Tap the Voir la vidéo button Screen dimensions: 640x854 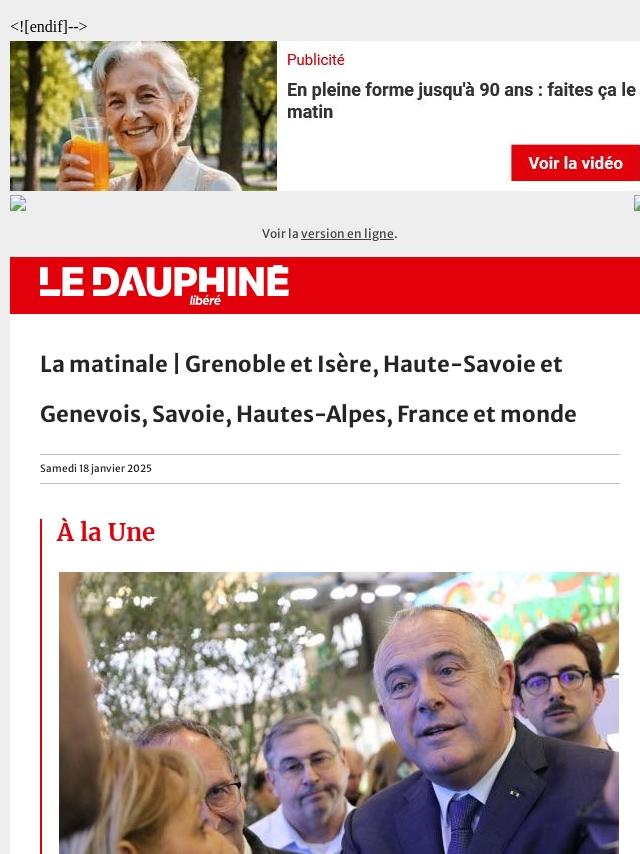(575, 163)
